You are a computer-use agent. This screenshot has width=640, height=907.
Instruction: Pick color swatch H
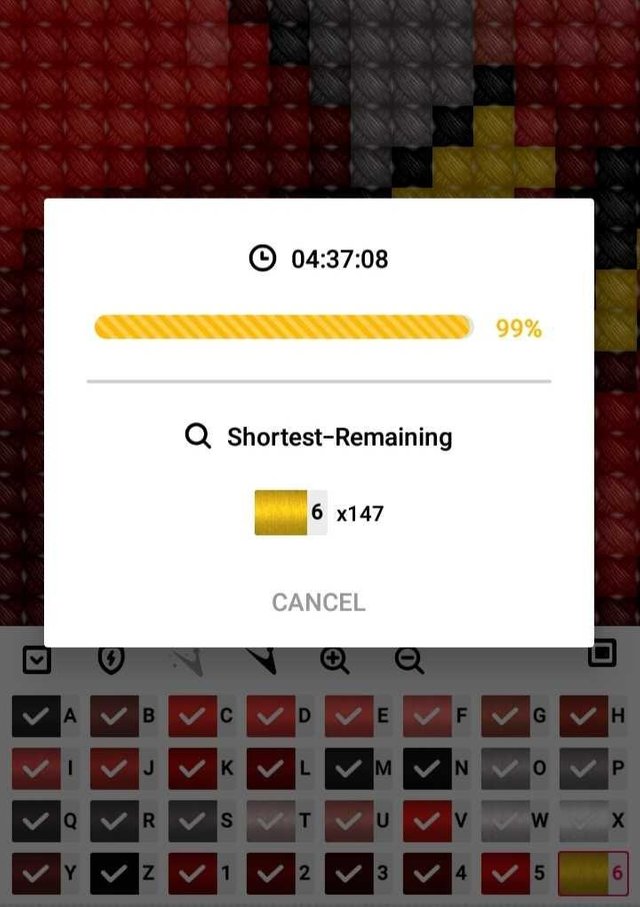583,716
